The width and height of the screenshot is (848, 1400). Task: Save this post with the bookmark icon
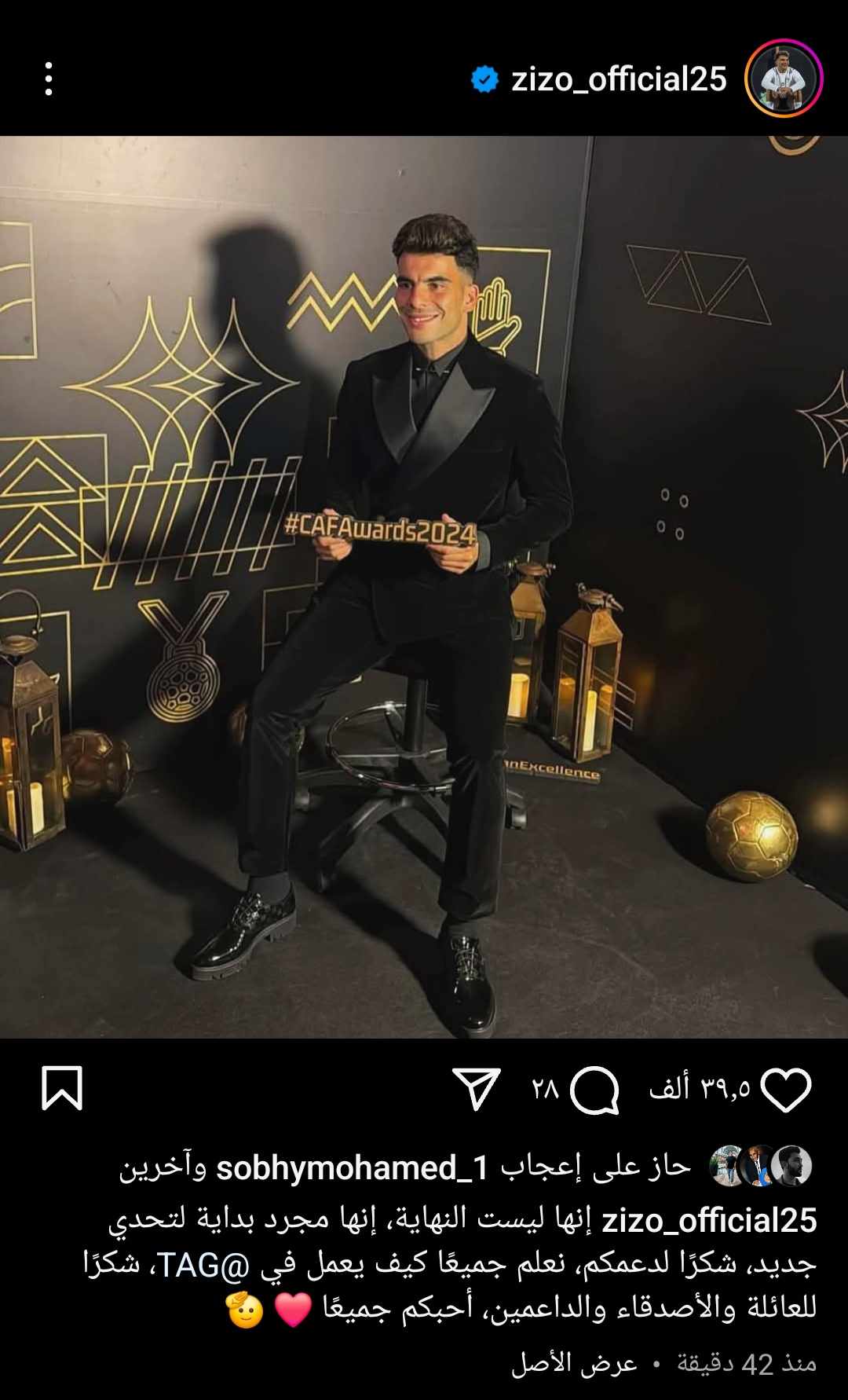pos(62,1088)
